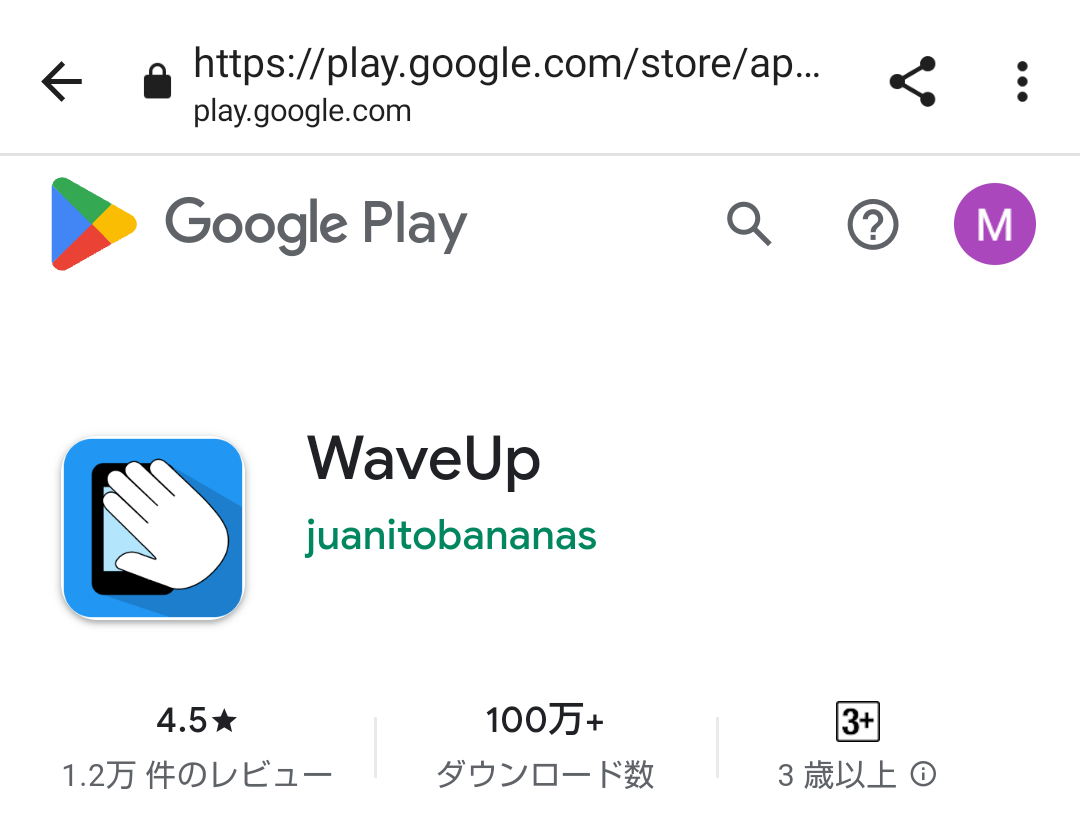
Task: Search Google Play with the magnifier icon
Action: click(x=748, y=224)
